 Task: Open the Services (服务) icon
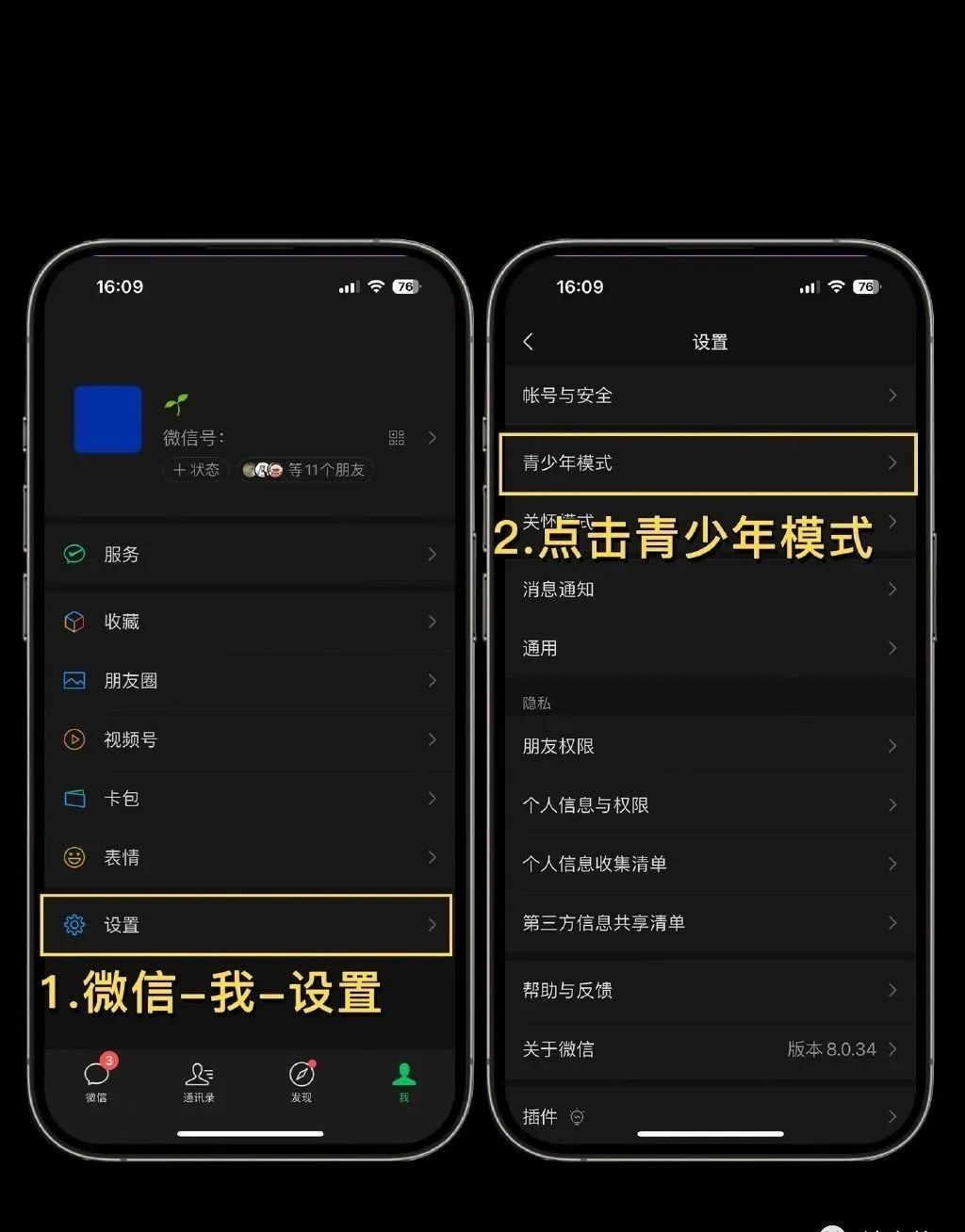[x=75, y=554]
